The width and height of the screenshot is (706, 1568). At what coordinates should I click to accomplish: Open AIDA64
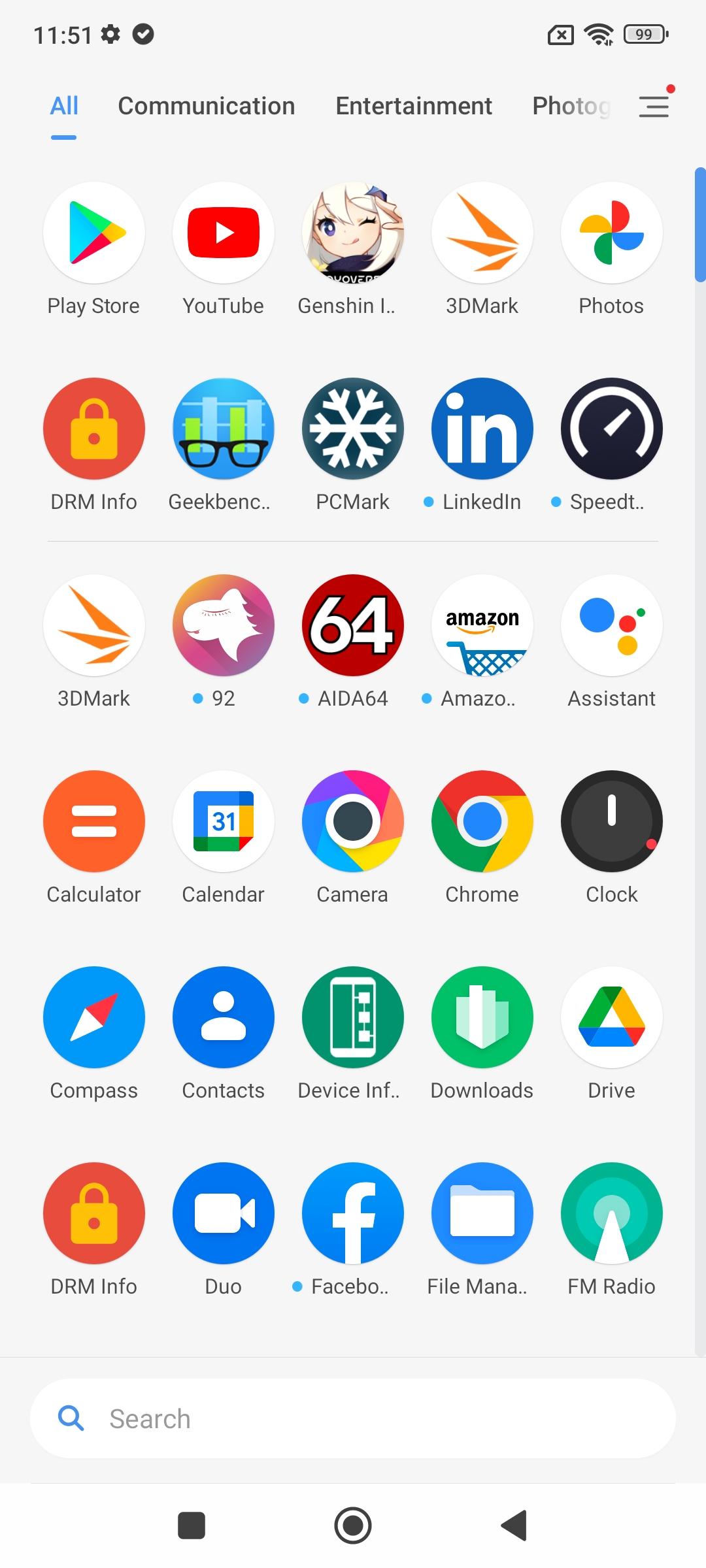[x=353, y=625]
